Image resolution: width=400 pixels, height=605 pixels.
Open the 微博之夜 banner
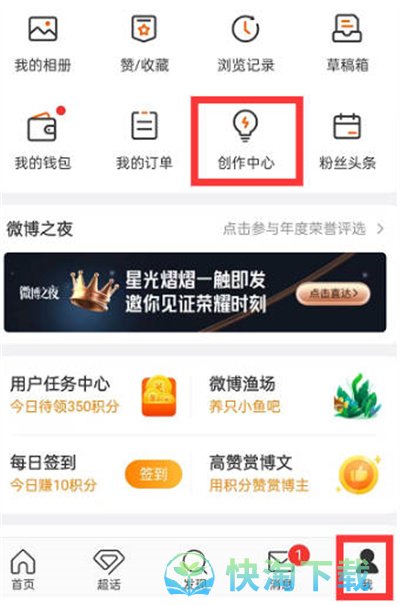click(195, 292)
